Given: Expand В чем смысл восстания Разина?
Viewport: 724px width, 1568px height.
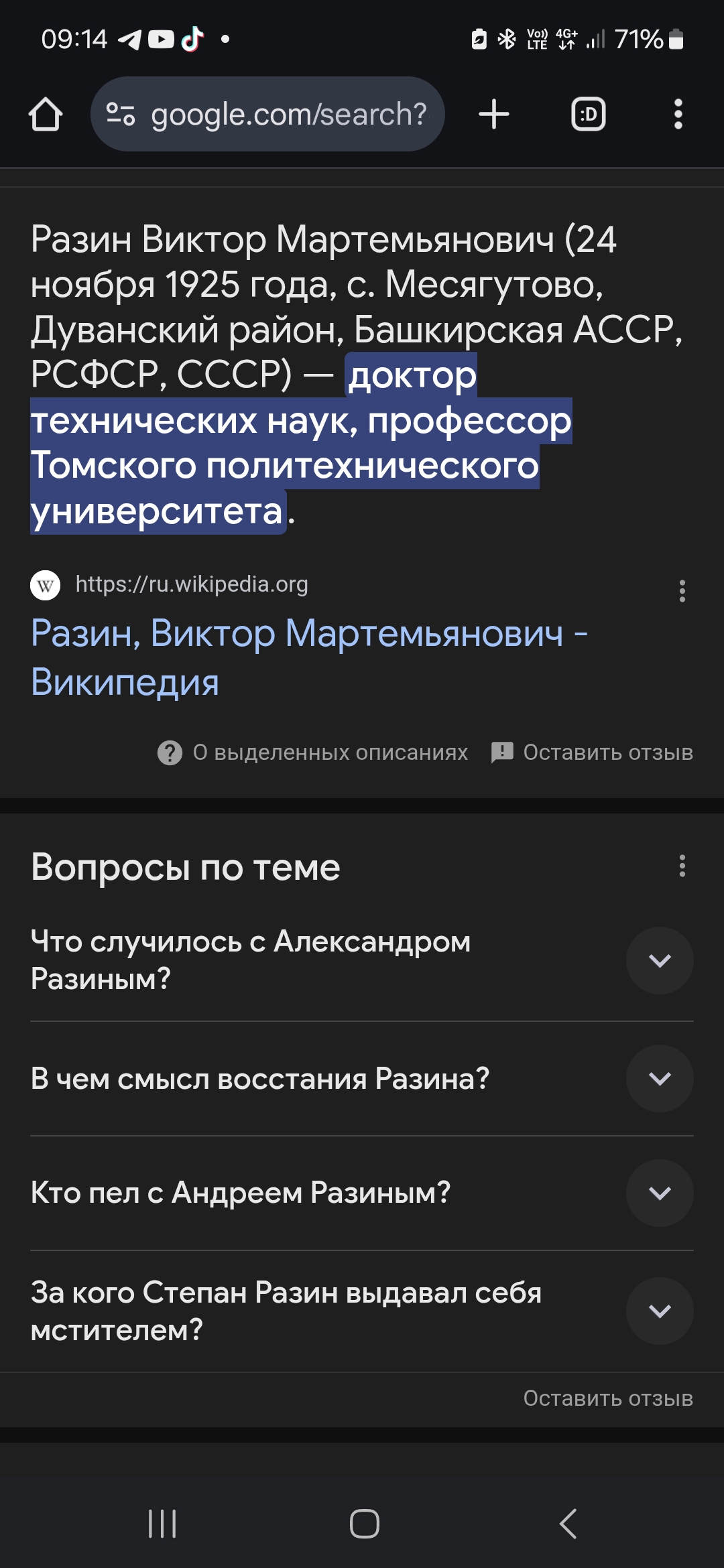Looking at the screenshot, I should [x=362, y=1078].
